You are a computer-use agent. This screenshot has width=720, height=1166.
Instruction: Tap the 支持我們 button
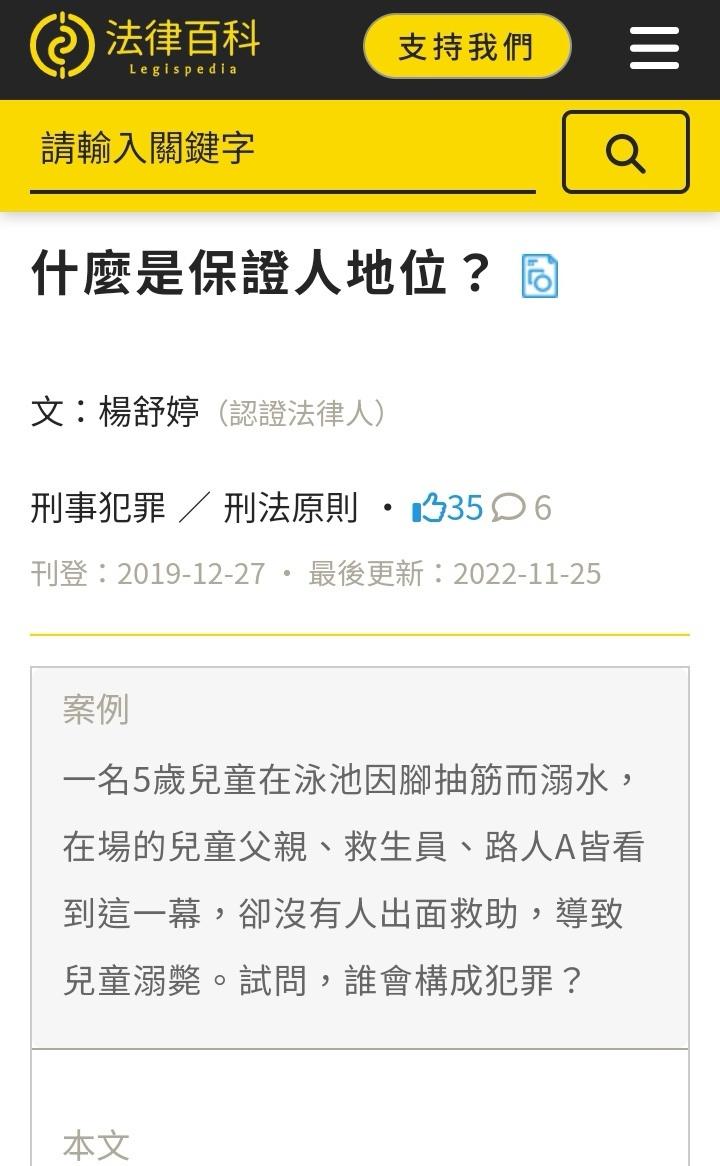[466, 47]
